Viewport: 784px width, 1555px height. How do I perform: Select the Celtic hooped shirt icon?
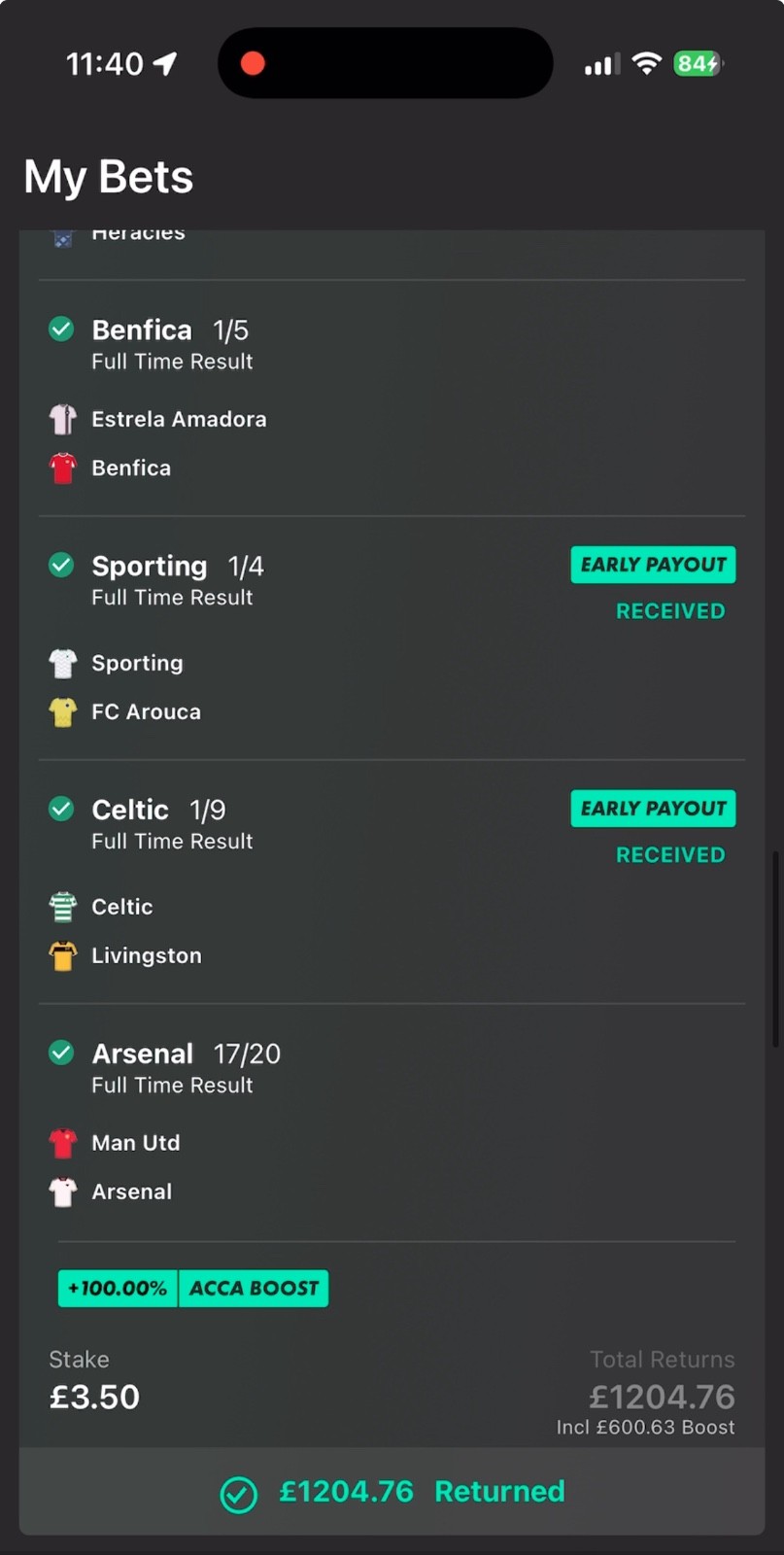[x=62, y=906]
